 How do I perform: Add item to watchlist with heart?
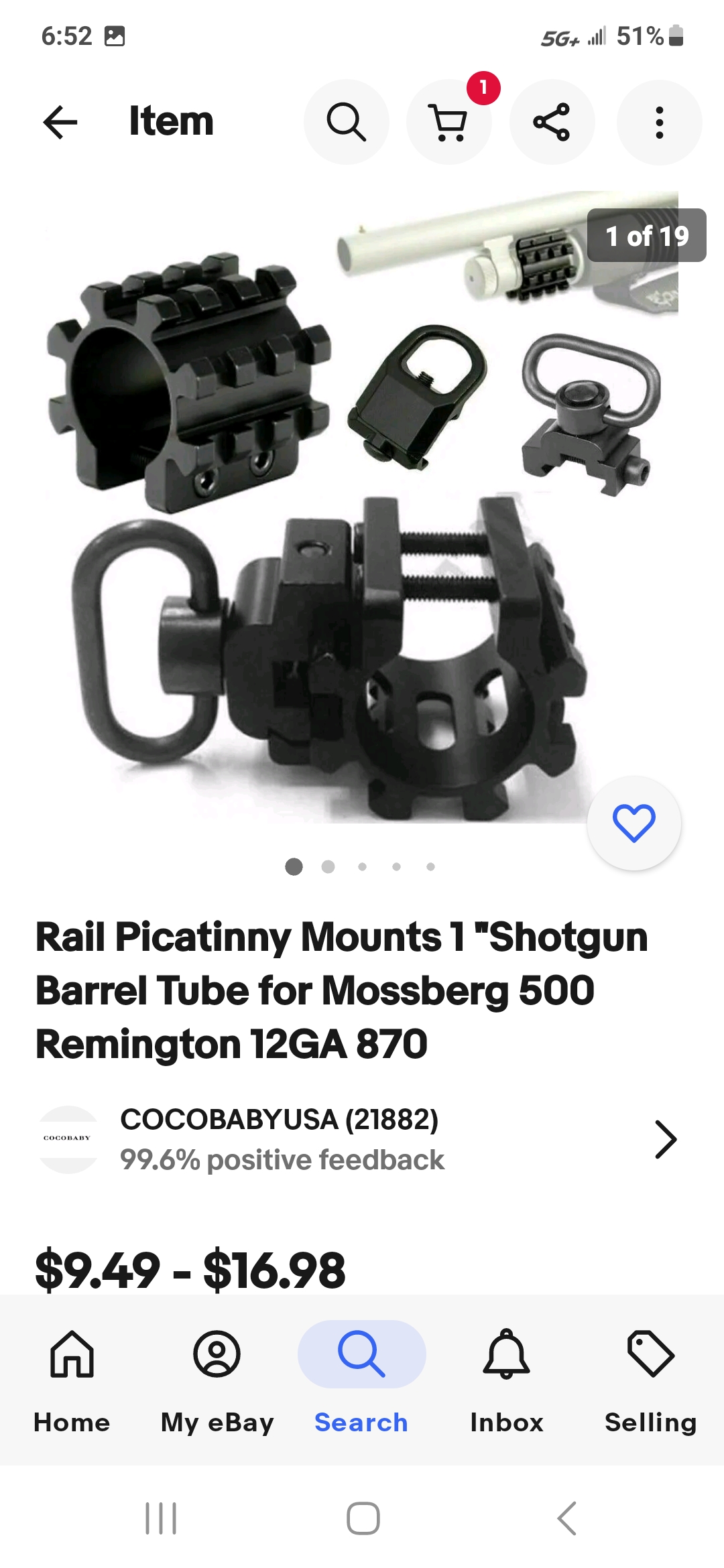[633, 823]
